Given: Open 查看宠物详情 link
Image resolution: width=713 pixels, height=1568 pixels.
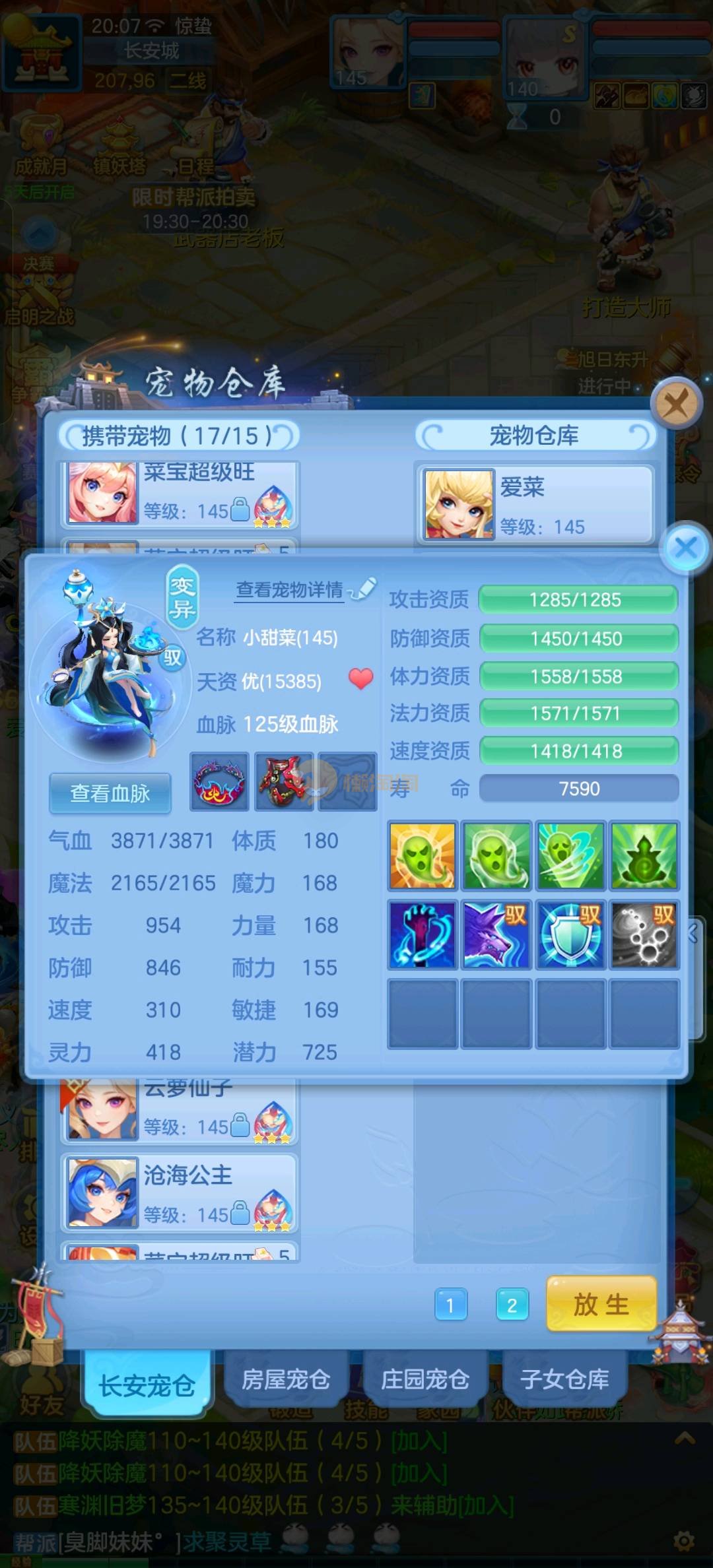Looking at the screenshot, I should 290,589.
